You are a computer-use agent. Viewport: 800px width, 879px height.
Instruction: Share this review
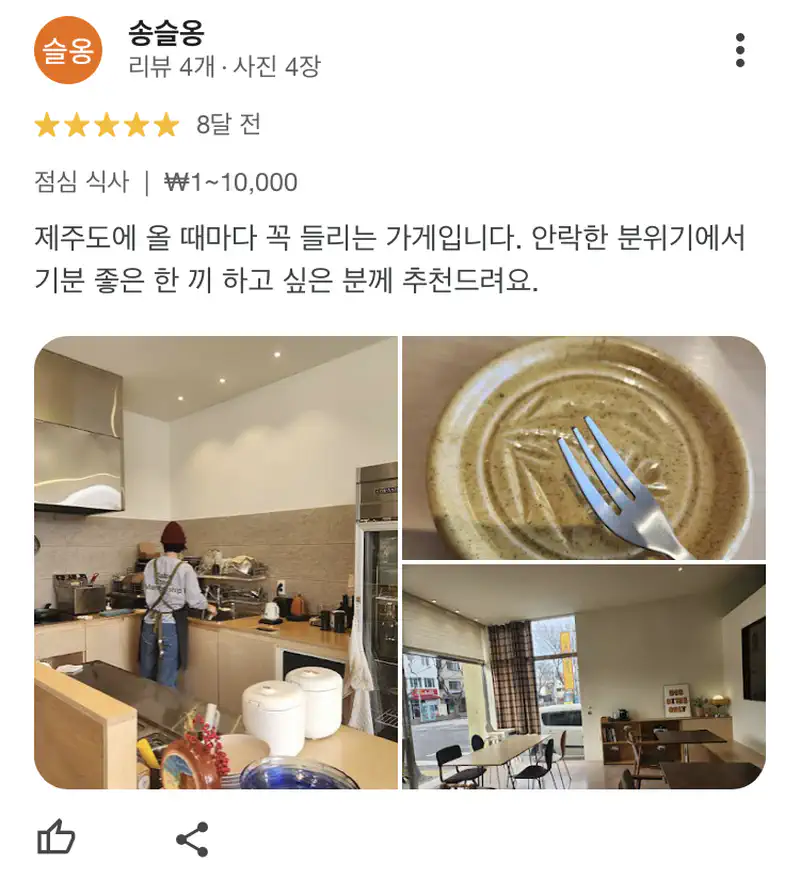click(192, 838)
